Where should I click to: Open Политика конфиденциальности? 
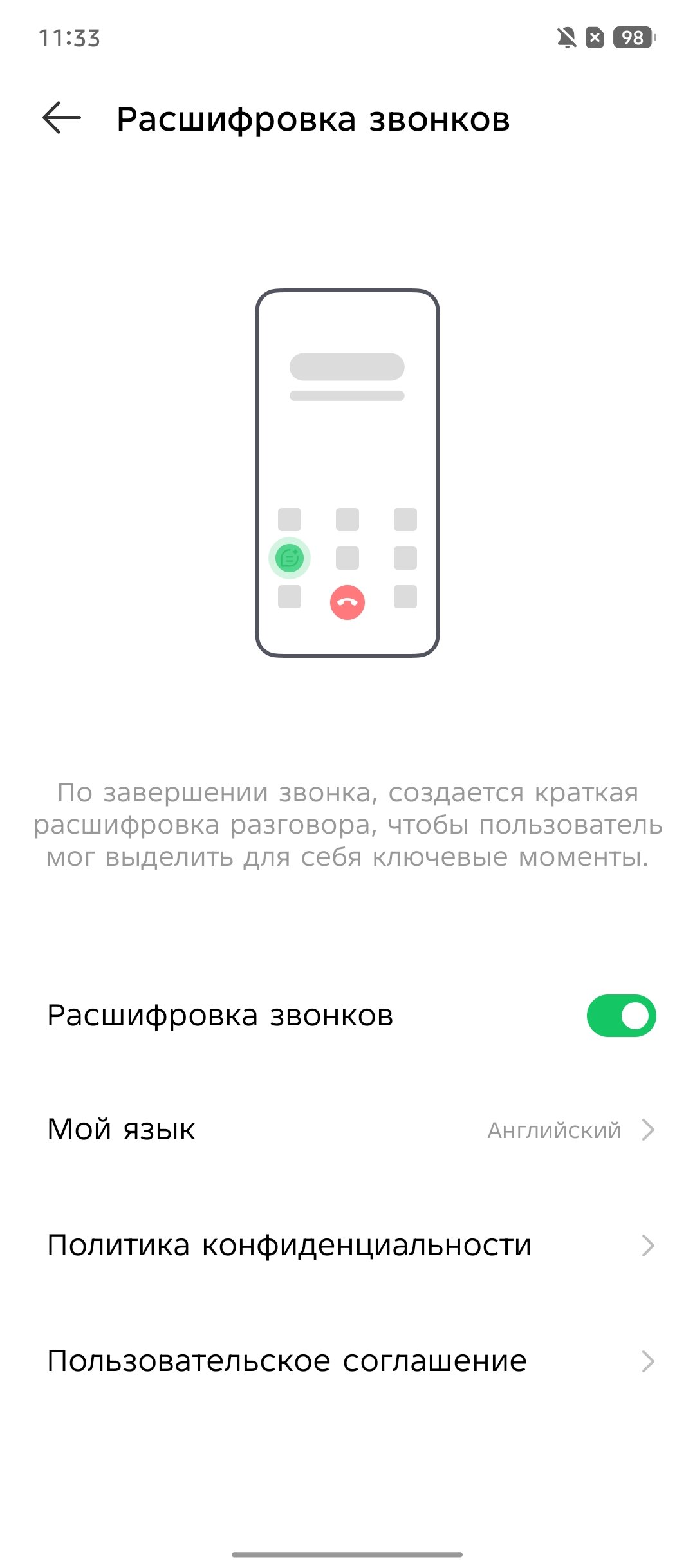click(347, 1246)
